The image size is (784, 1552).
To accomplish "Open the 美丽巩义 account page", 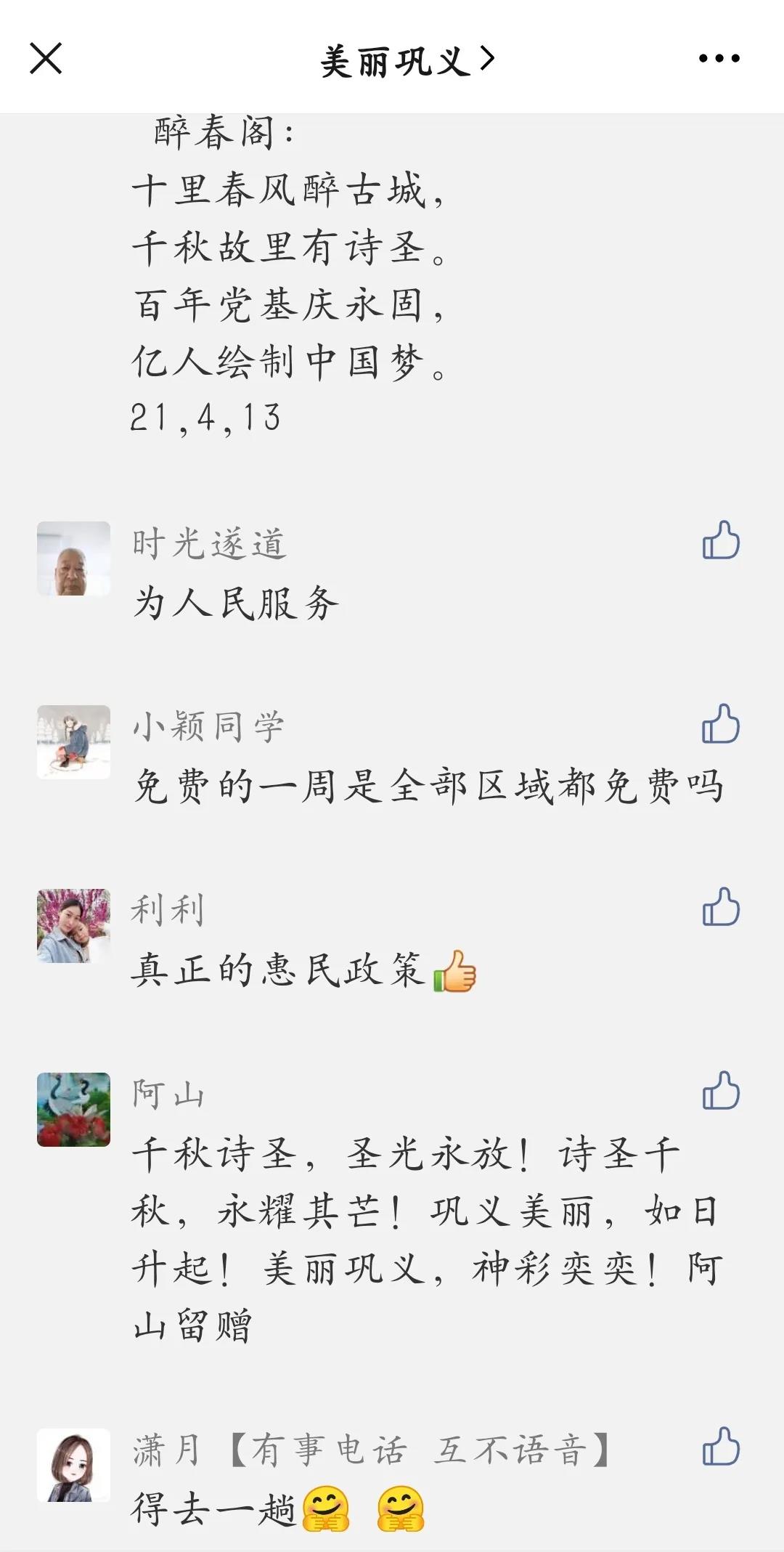I will (407, 60).
